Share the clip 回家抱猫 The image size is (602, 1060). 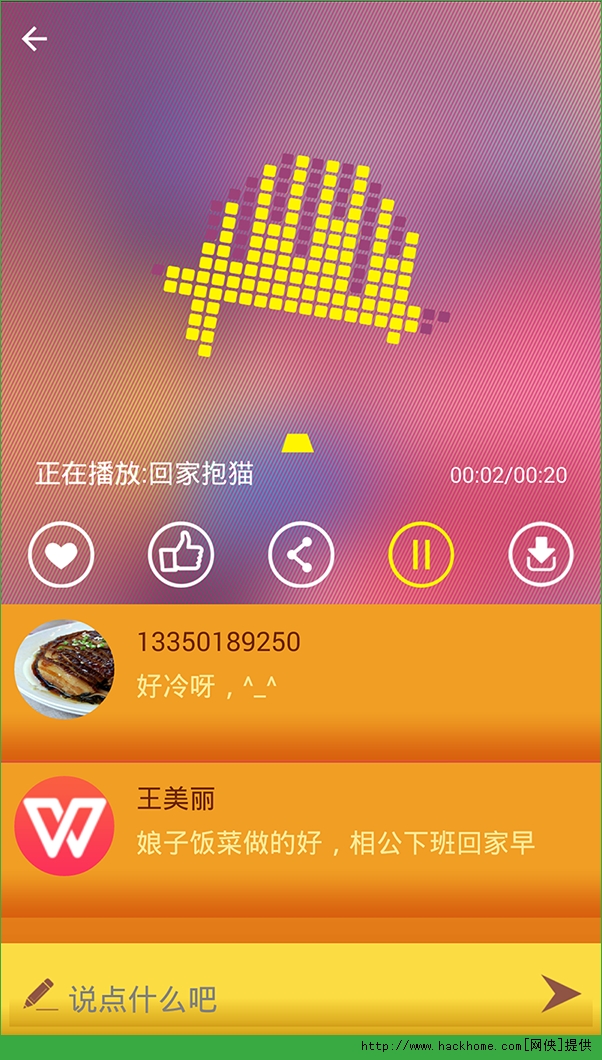tap(301, 554)
